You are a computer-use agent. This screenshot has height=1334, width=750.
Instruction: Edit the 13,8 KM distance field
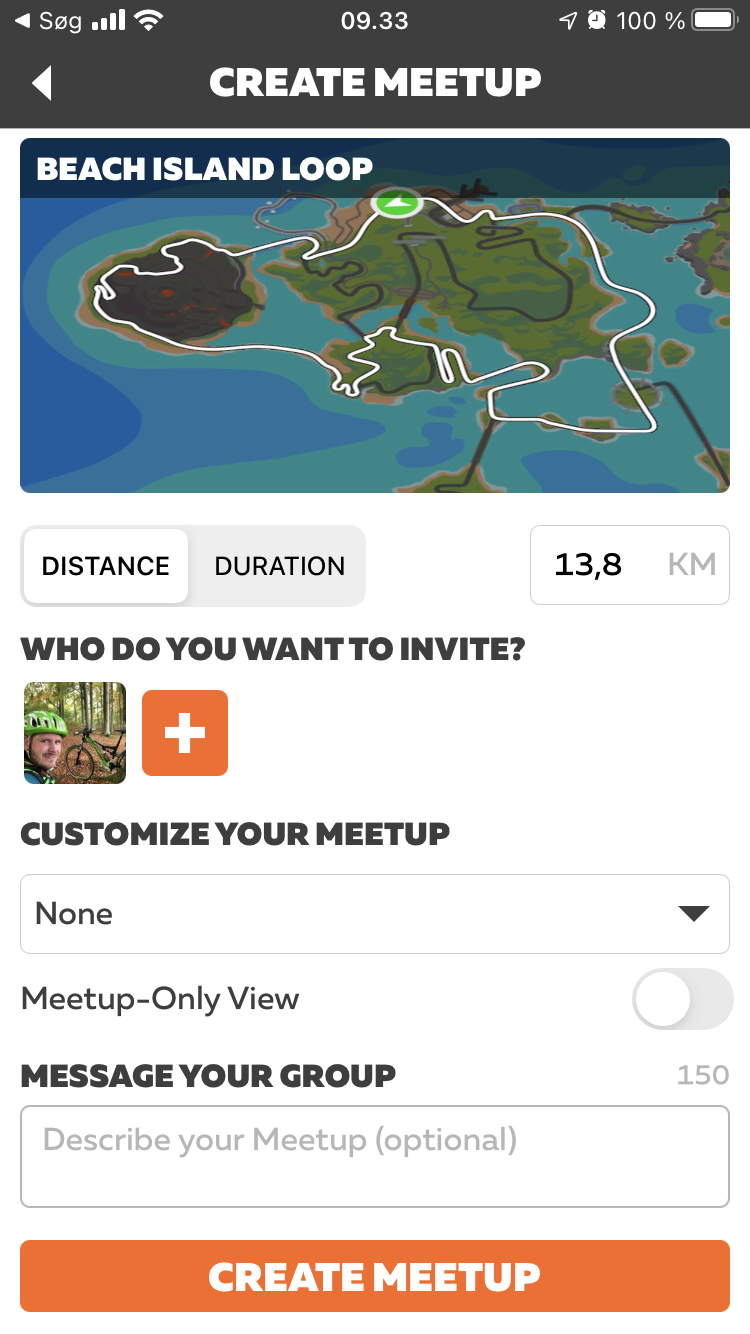(630, 565)
